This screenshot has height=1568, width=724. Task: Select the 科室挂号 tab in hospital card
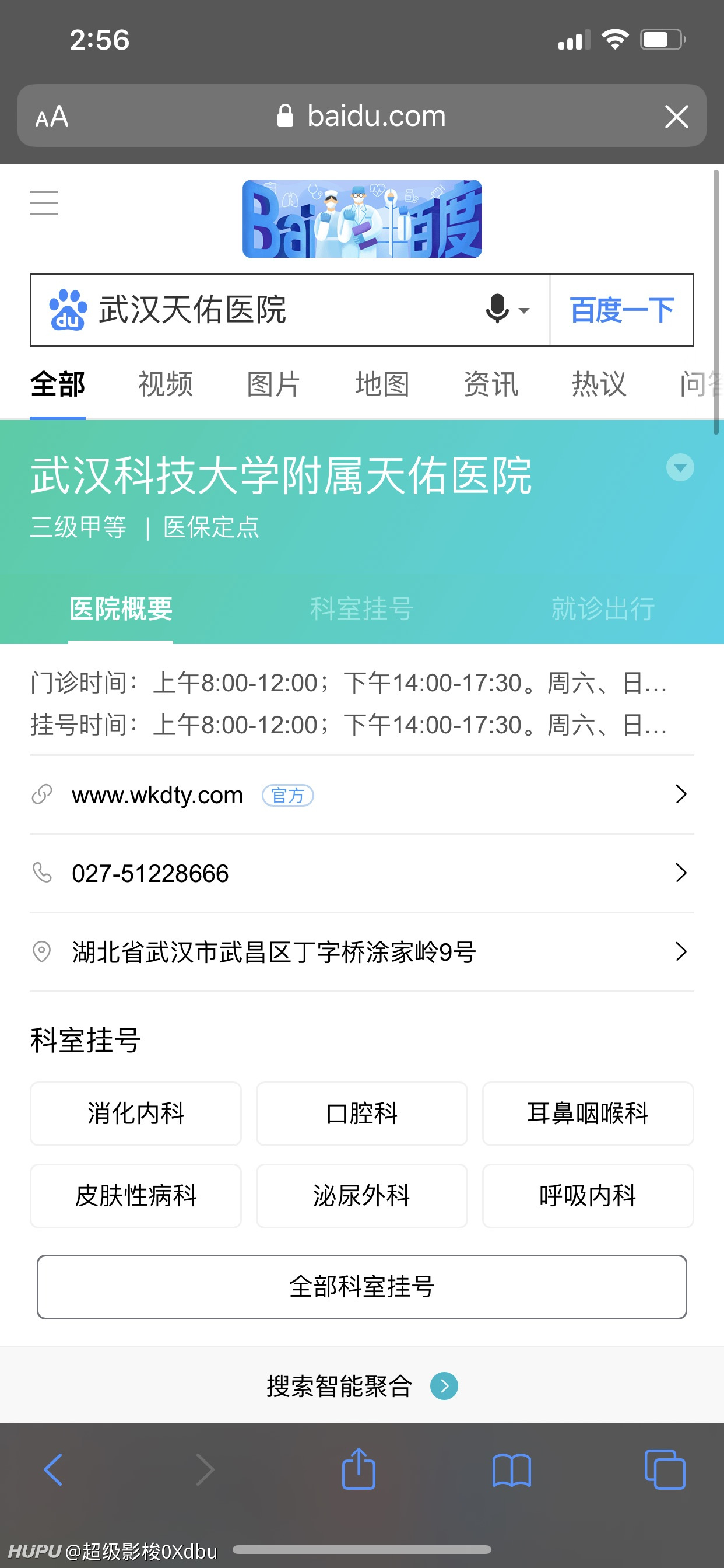(361, 608)
